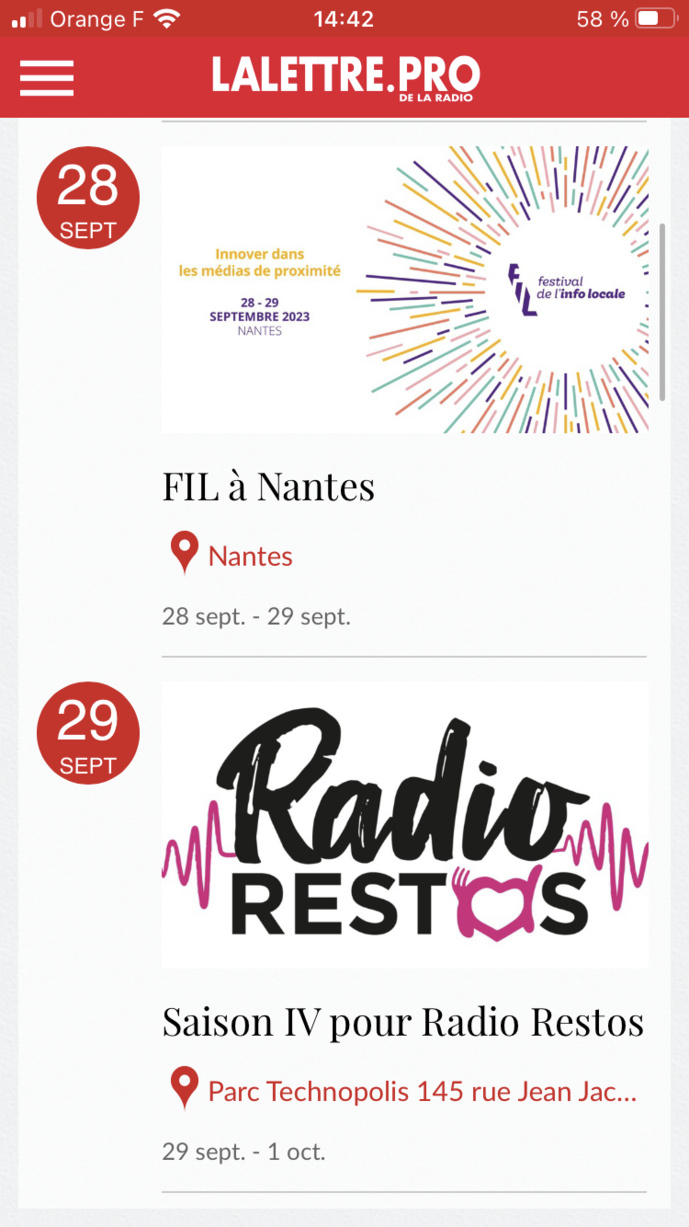This screenshot has width=689, height=1227.
Task: Open the hamburger menu
Action: click(47, 78)
